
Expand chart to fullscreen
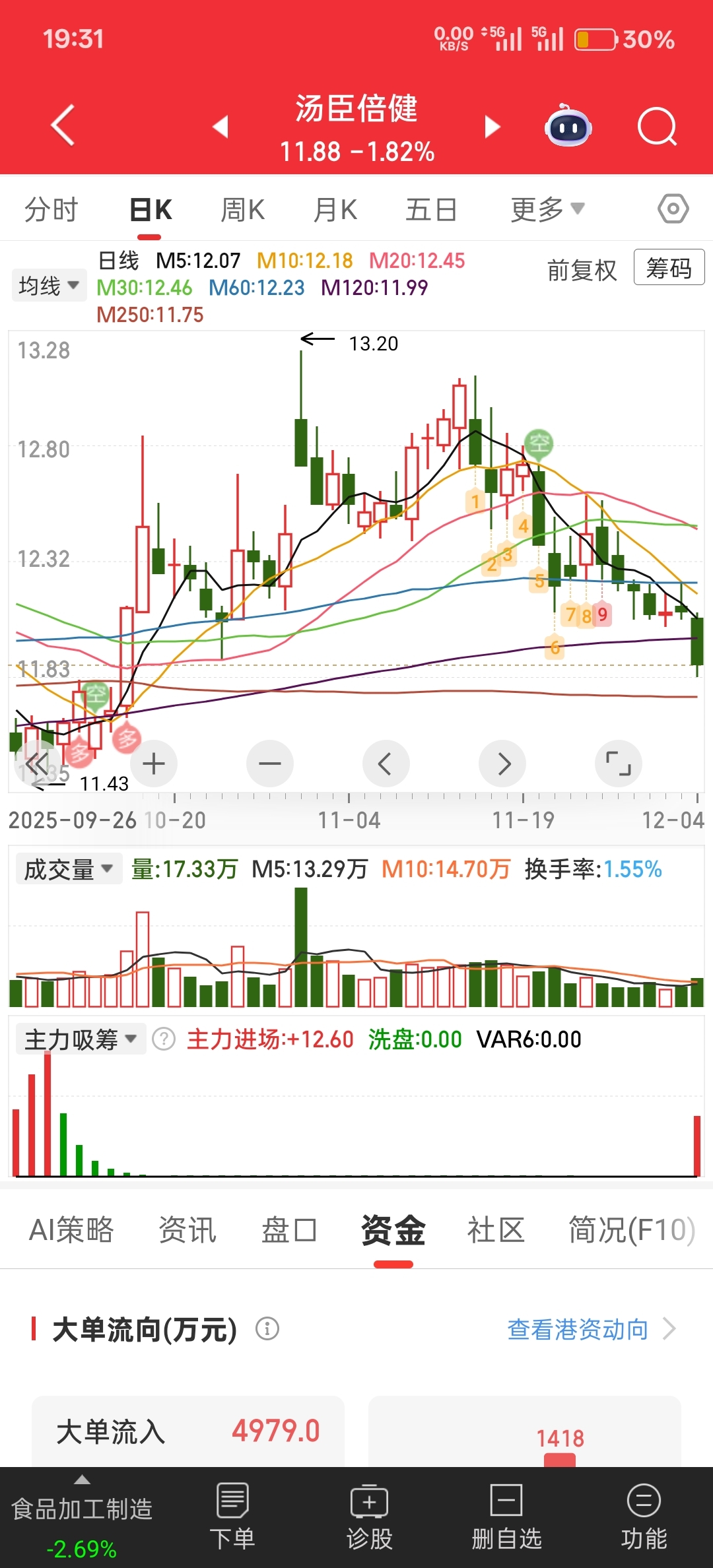[x=619, y=764]
